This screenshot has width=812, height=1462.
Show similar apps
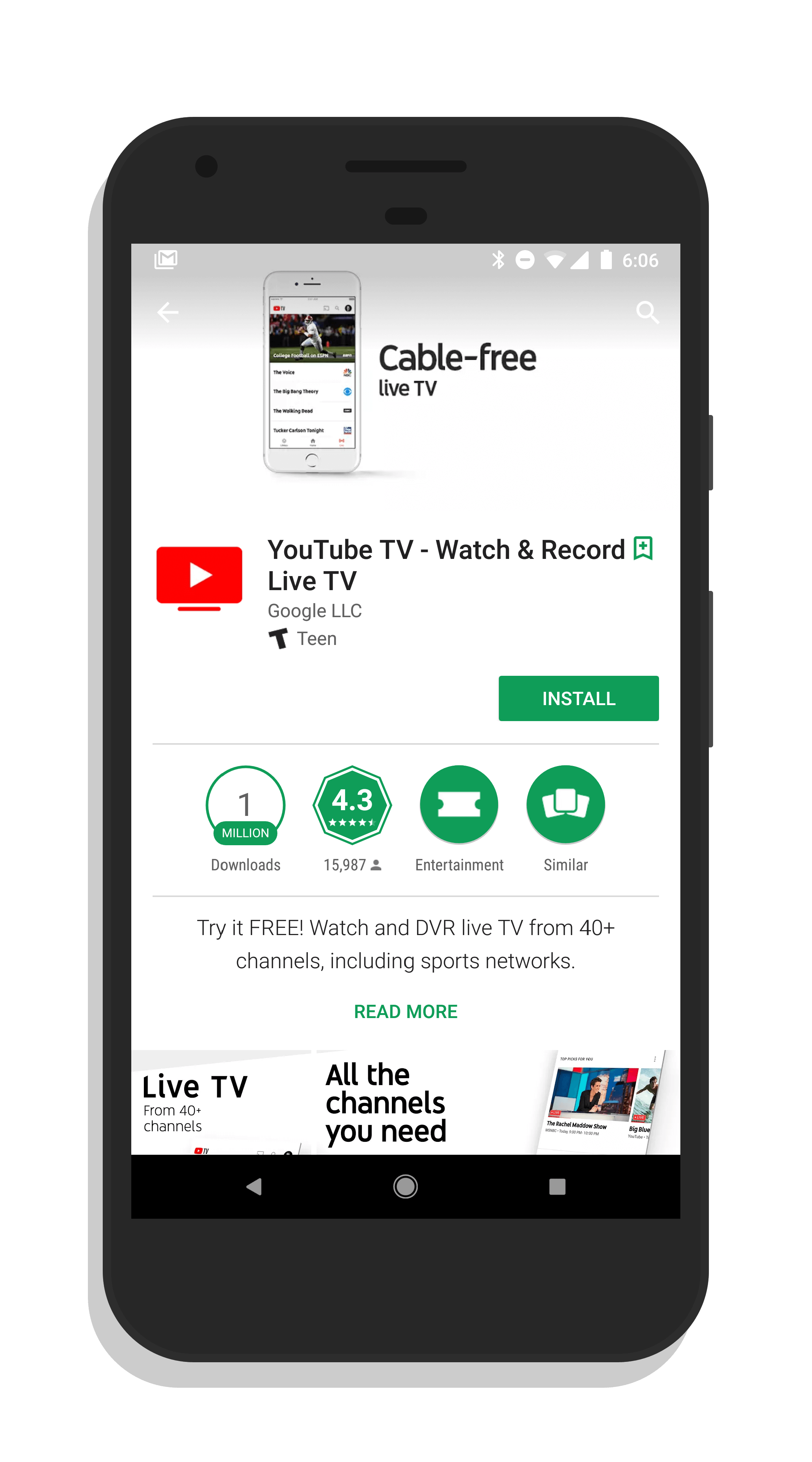(565, 805)
